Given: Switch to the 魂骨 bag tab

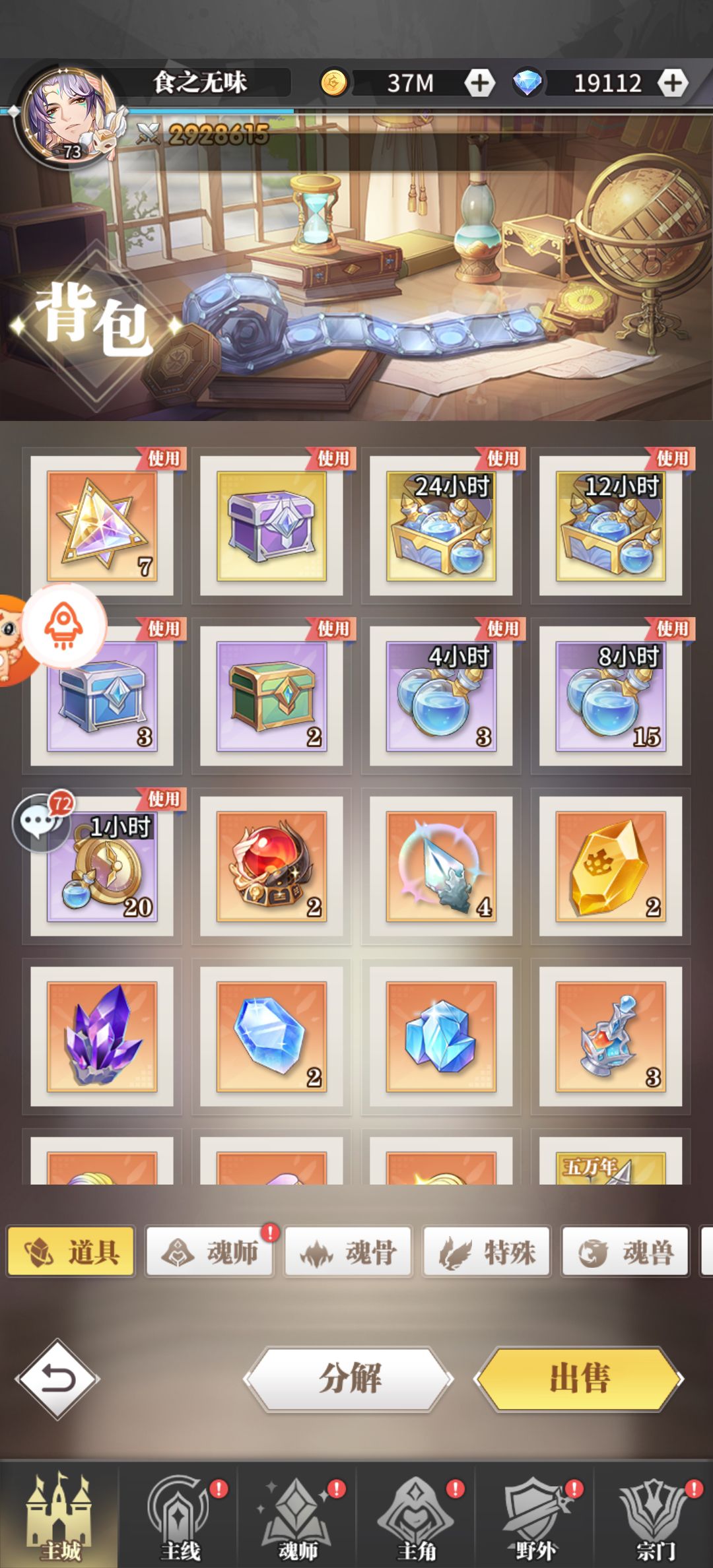Looking at the screenshot, I should tap(349, 1251).
